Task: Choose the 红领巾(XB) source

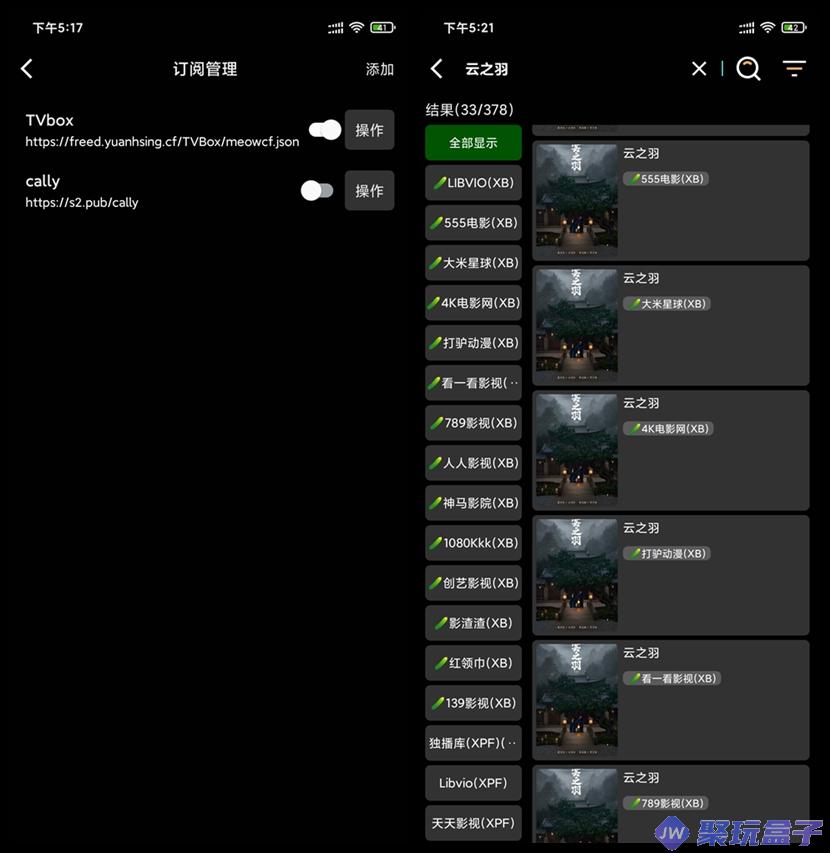Action: coord(473,663)
